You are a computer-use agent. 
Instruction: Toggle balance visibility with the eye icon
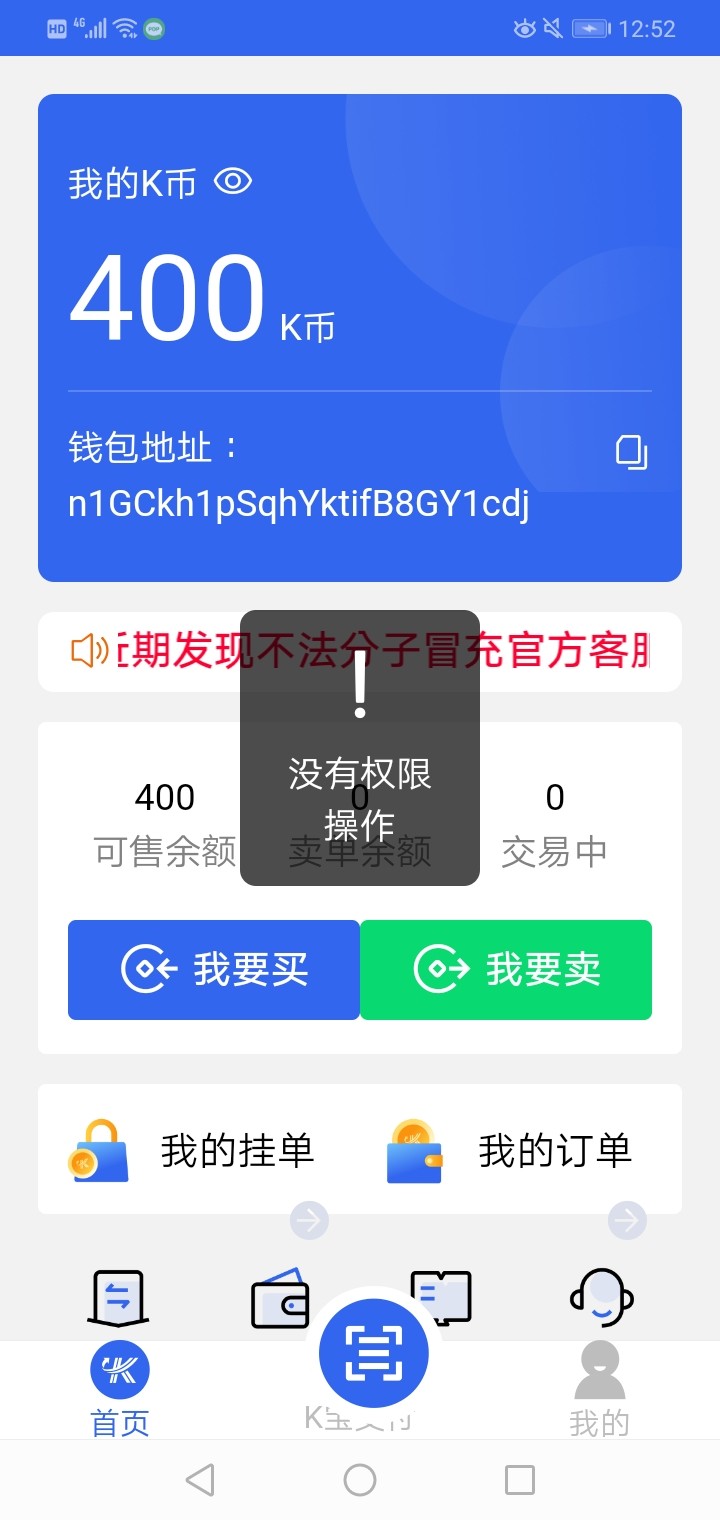click(x=231, y=182)
